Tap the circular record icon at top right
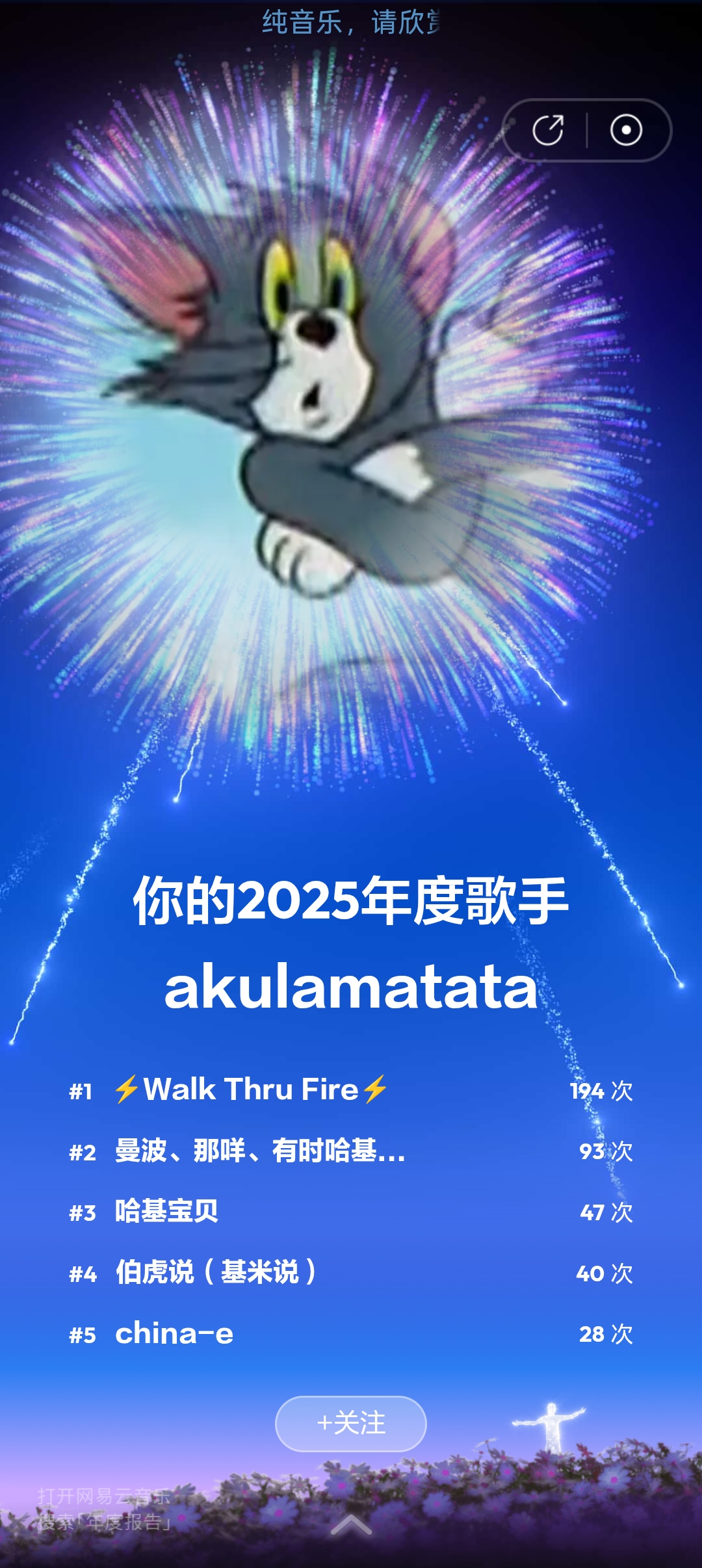The image size is (702, 1568). point(626,130)
